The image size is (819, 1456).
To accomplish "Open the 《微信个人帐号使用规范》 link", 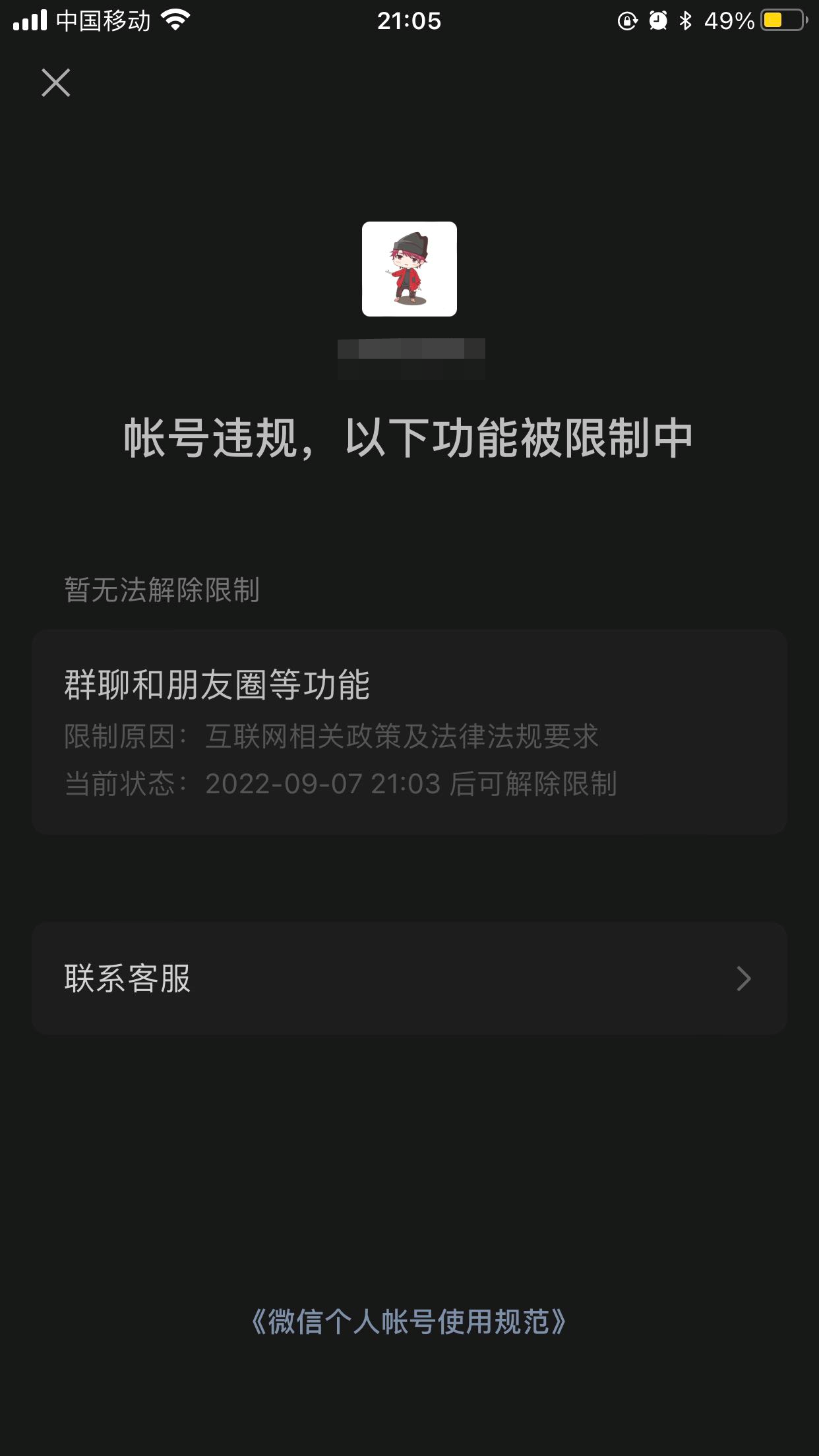I will (x=409, y=1321).
